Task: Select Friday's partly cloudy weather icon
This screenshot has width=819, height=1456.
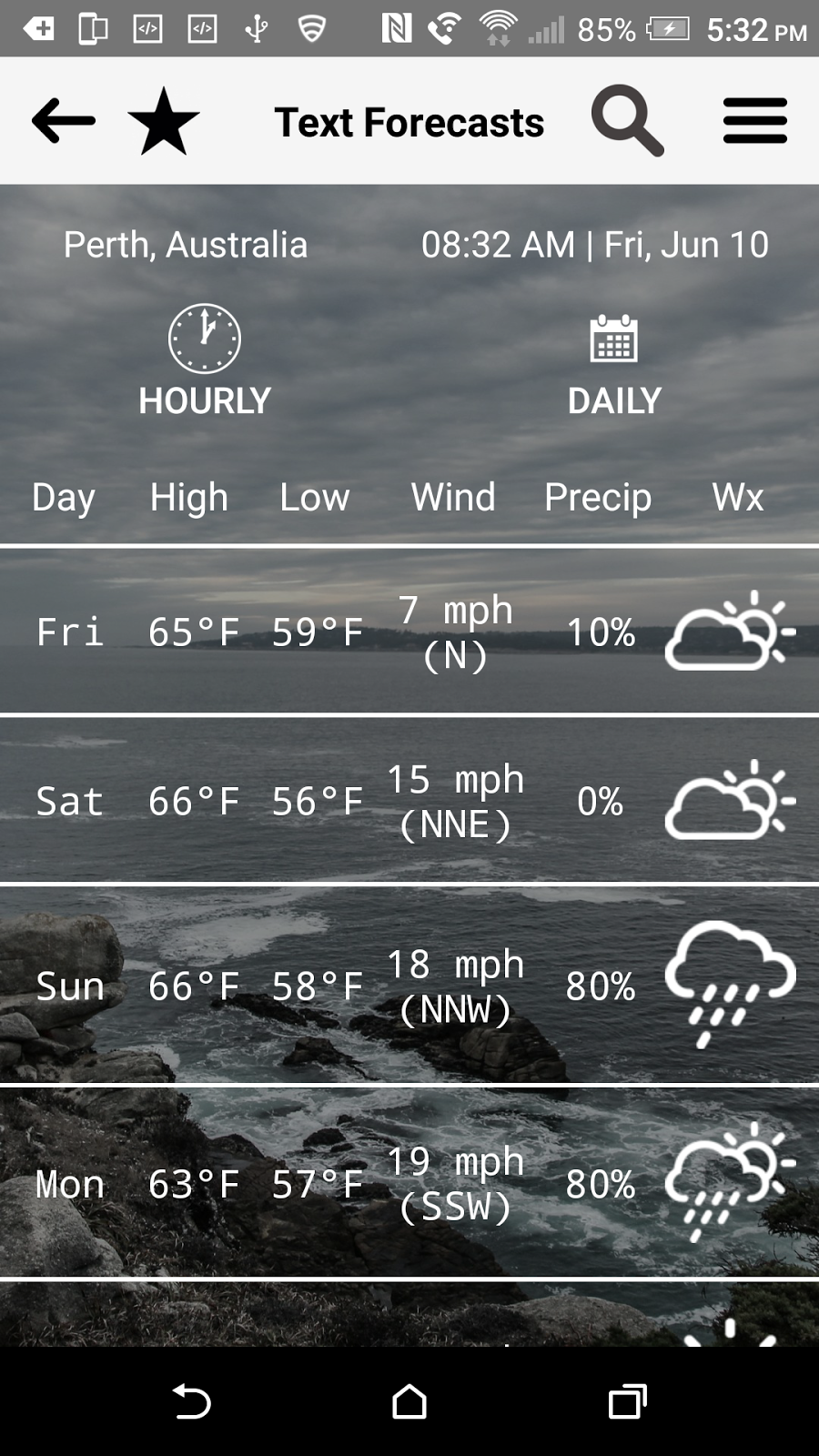Action: click(x=733, y=632)
